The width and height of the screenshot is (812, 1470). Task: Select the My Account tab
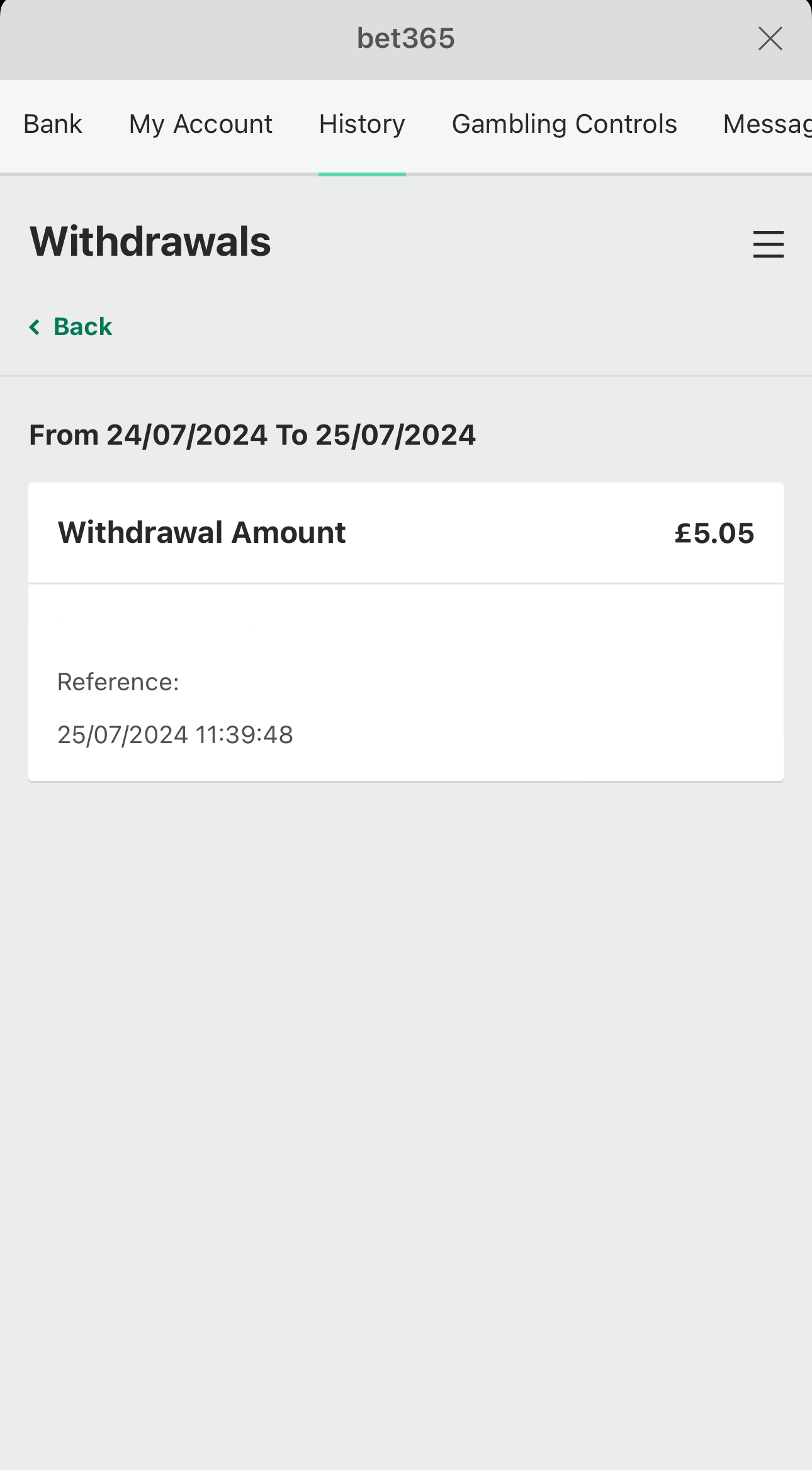coord(200,124)
